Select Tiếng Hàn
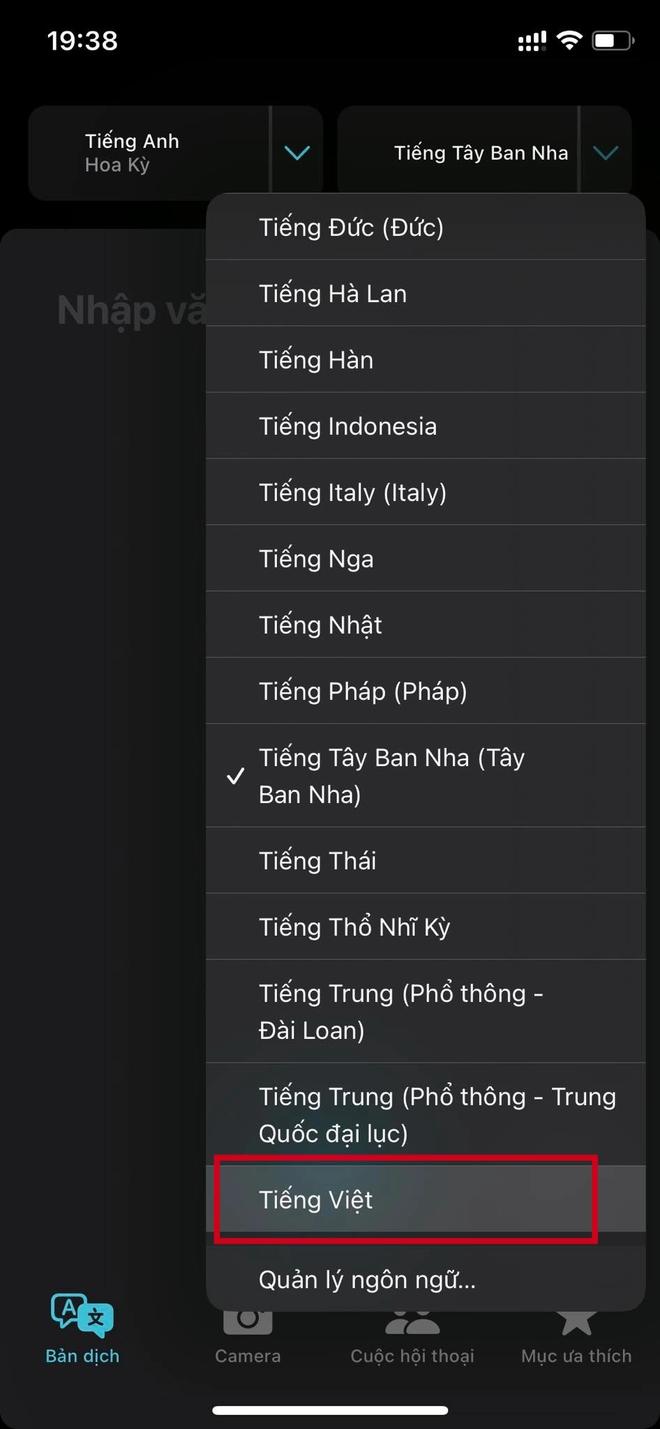 (x=425, y=360)
